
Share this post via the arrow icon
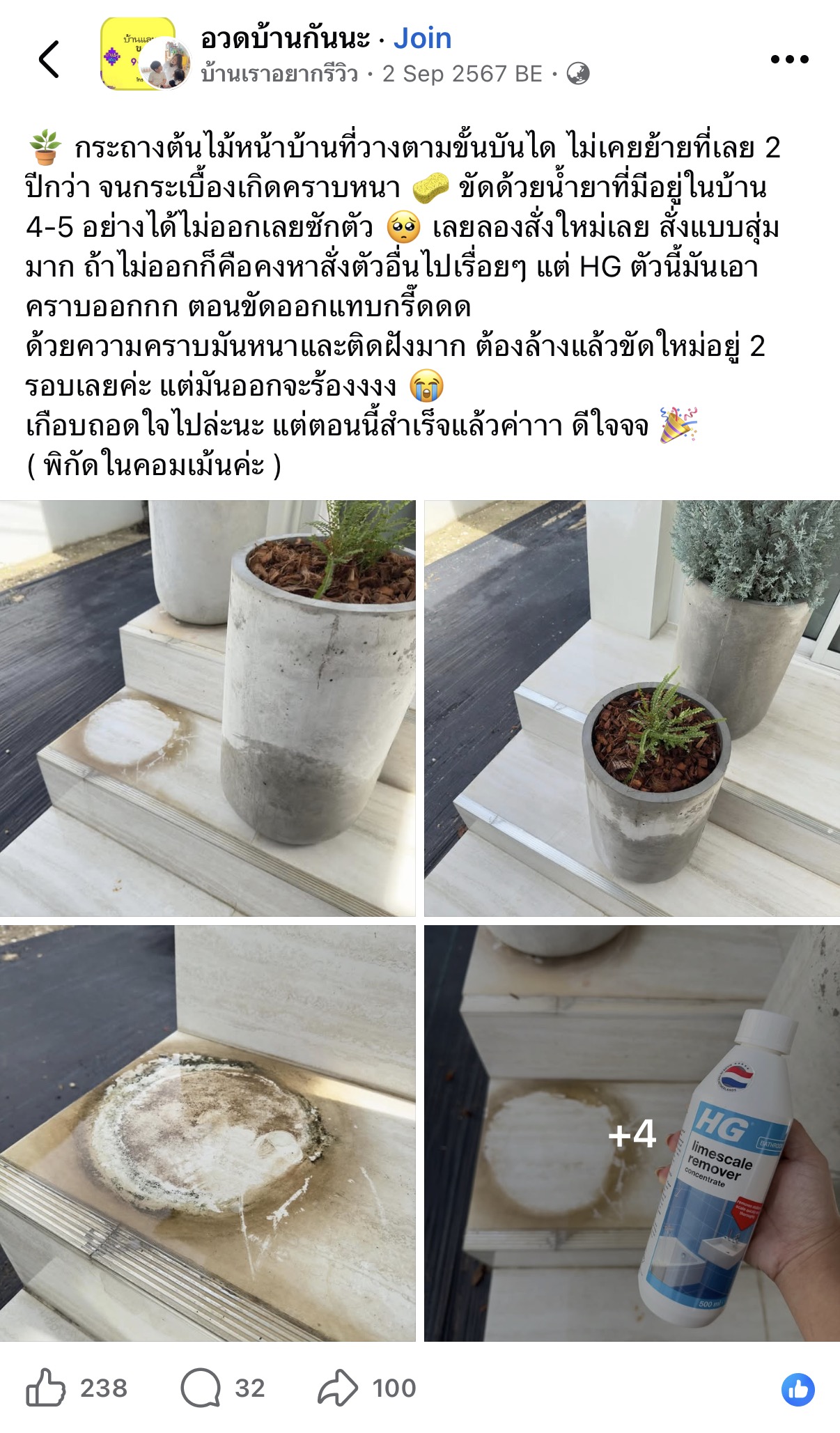[x=338, y=1388]
